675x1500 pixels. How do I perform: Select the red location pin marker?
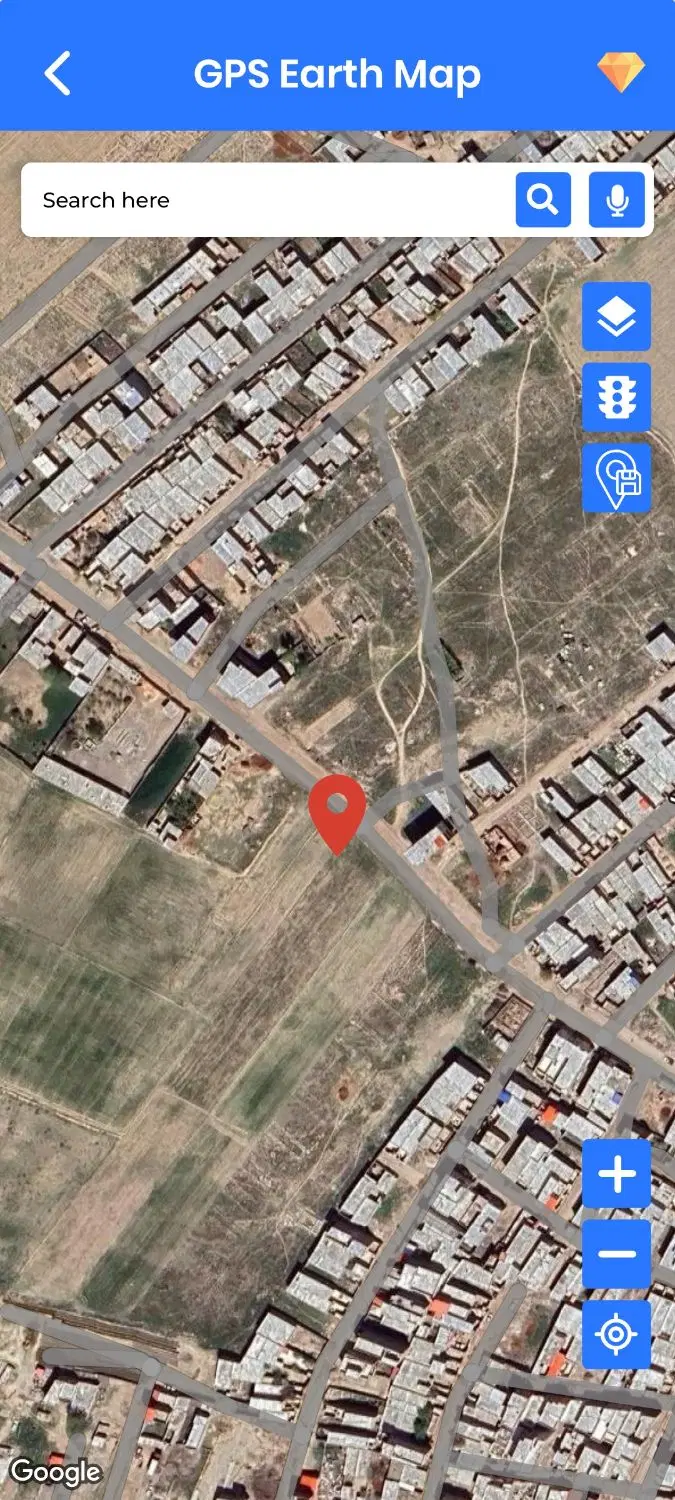point(337,814)
